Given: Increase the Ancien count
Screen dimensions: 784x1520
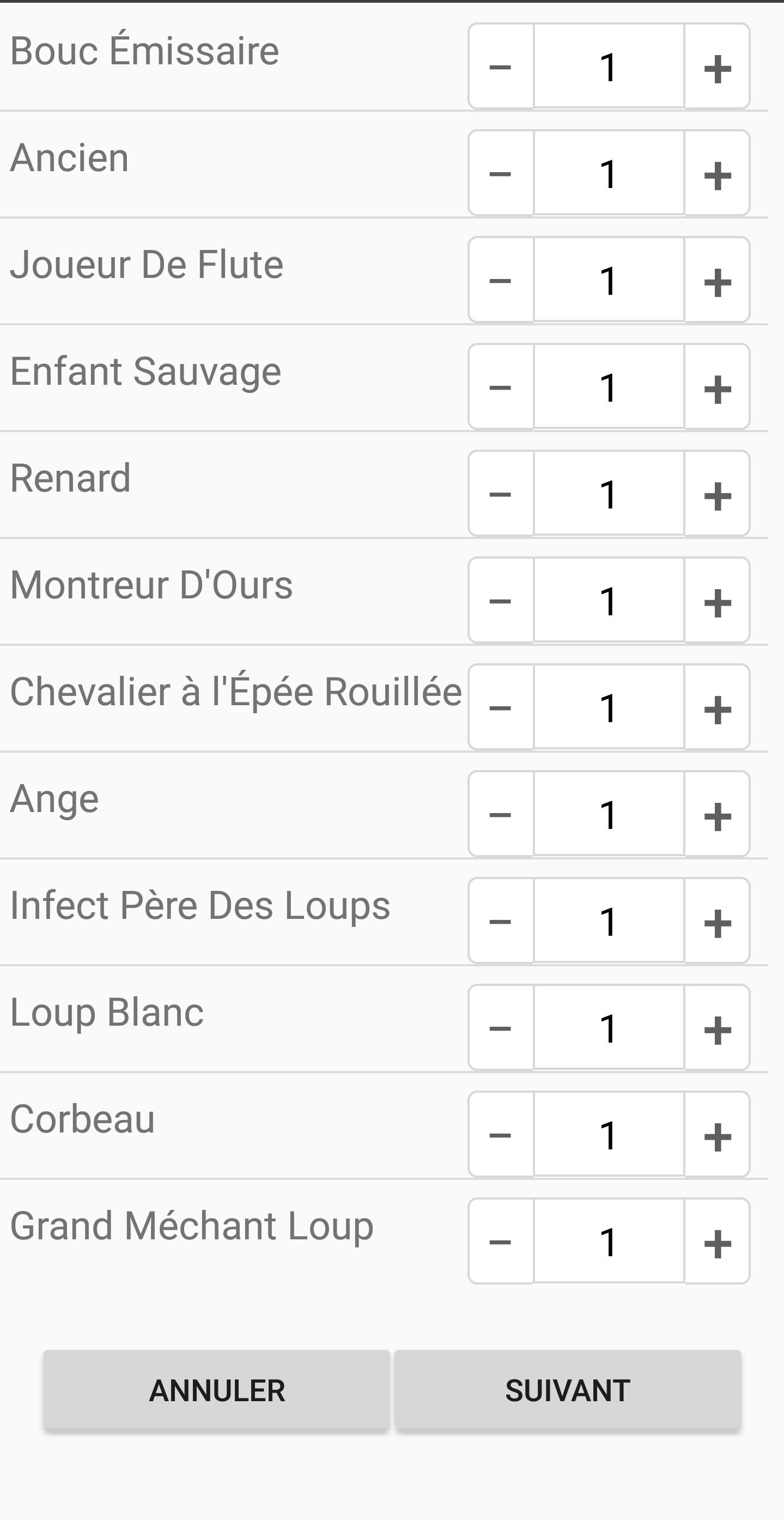Looking at the screenshot, I should tap(717, 173).
